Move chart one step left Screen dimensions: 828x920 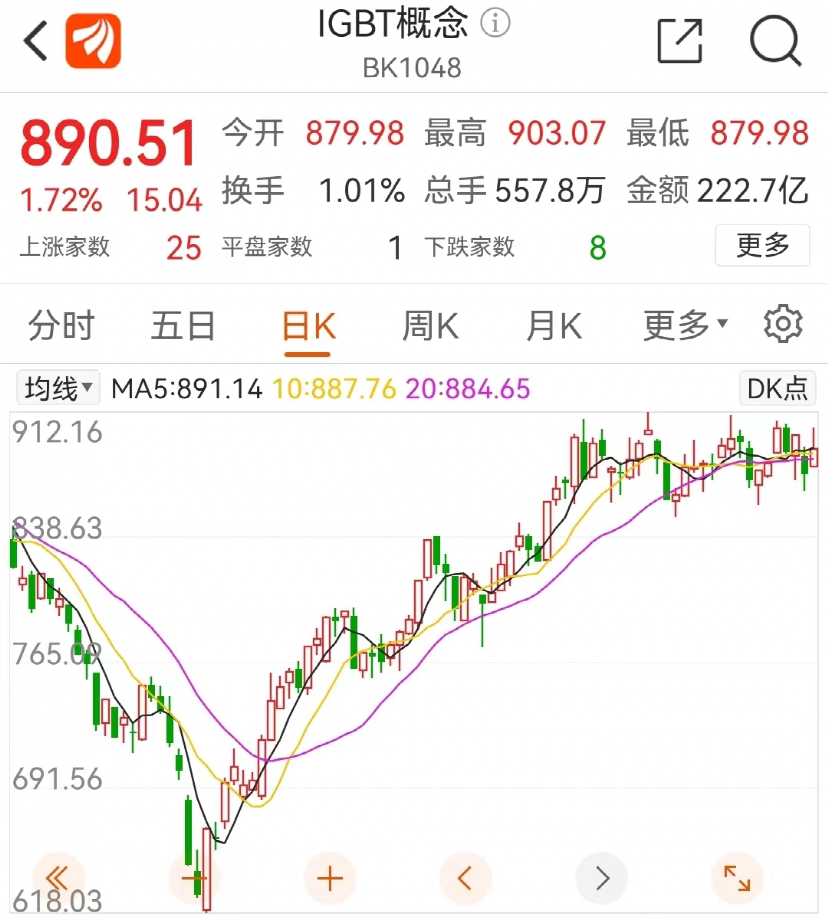click(x=465, y=878)
